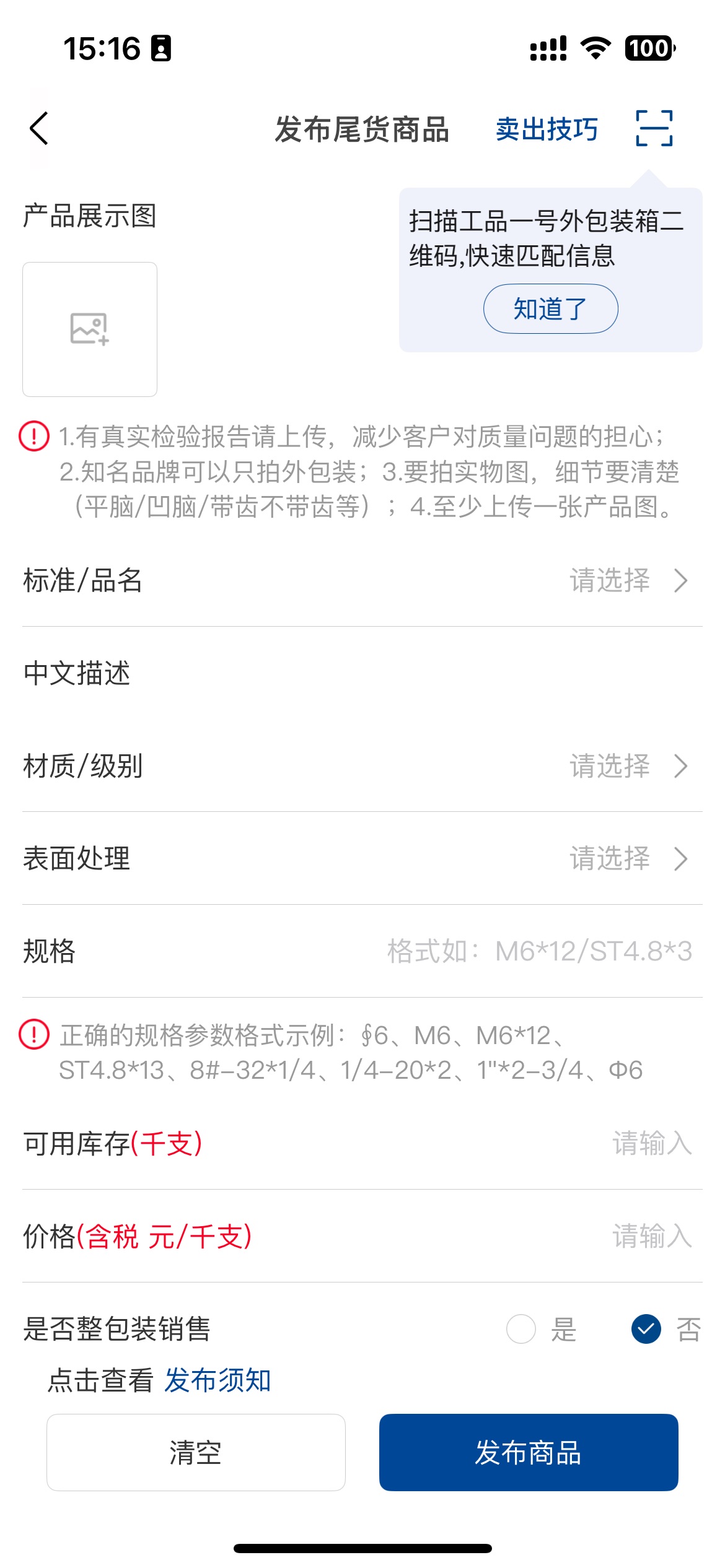Focus the 价格 price input field

(651, 1236)
